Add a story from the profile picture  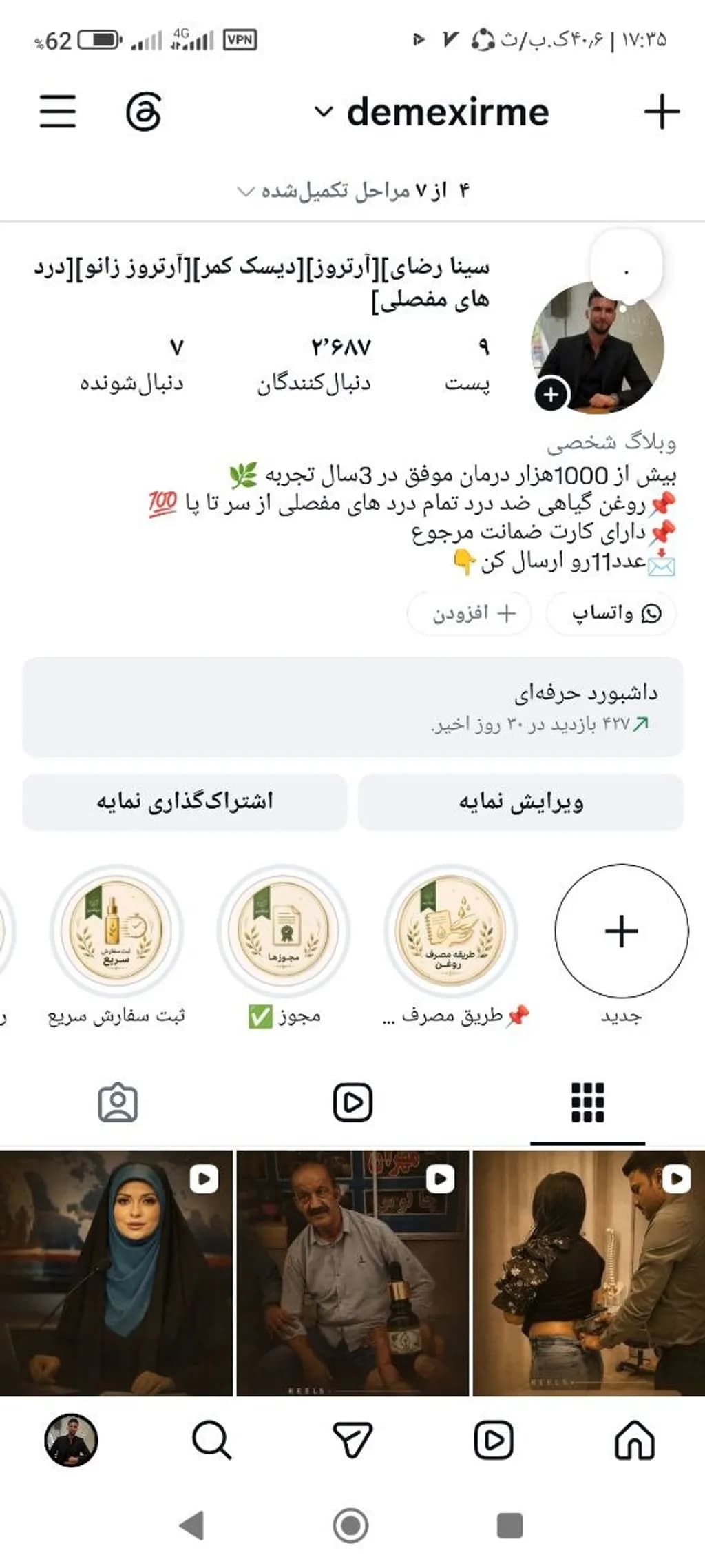click(x=551, y=395)
